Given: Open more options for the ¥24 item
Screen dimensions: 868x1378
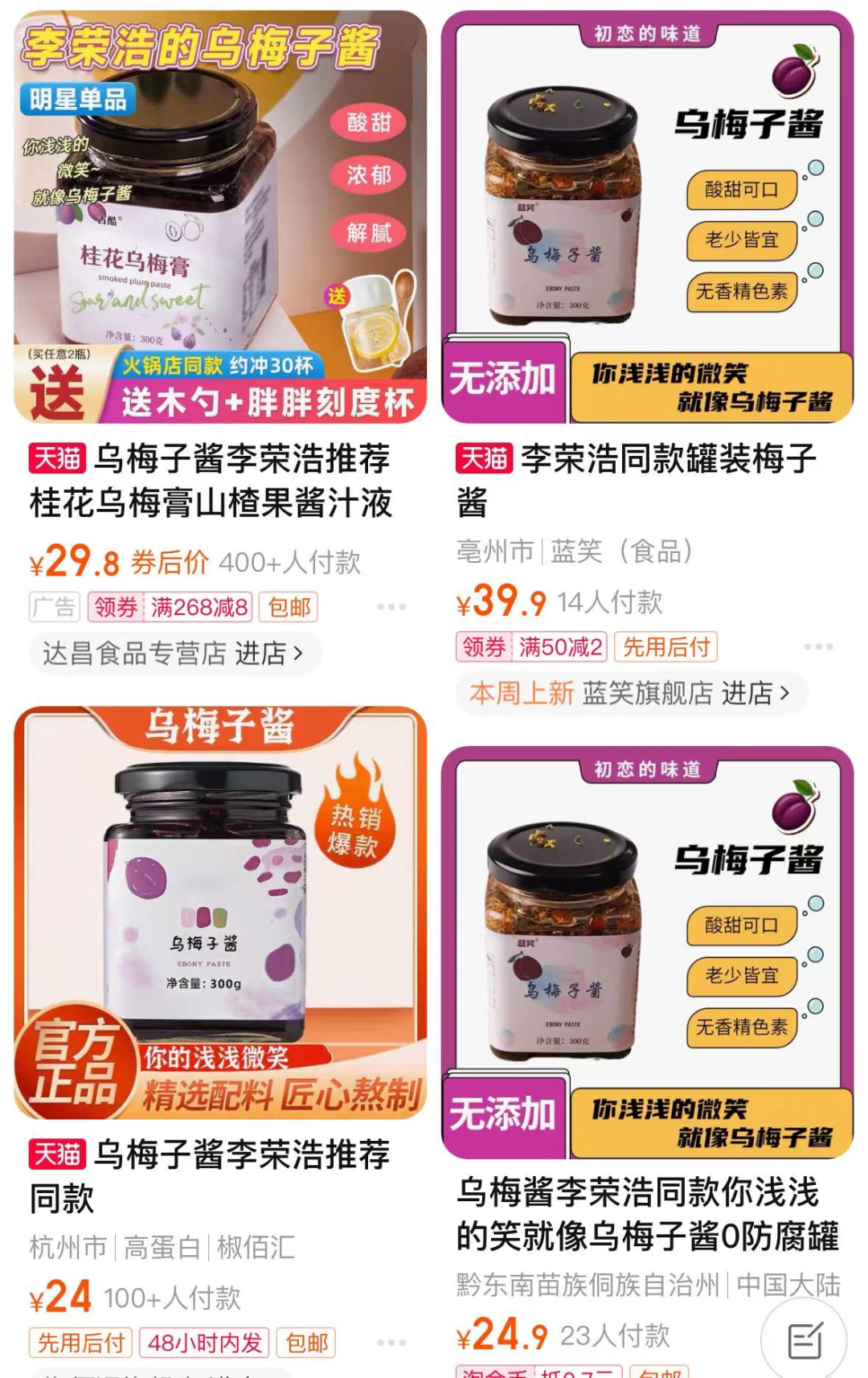Looking at the screenshot, I should (x=391, y=1343).
